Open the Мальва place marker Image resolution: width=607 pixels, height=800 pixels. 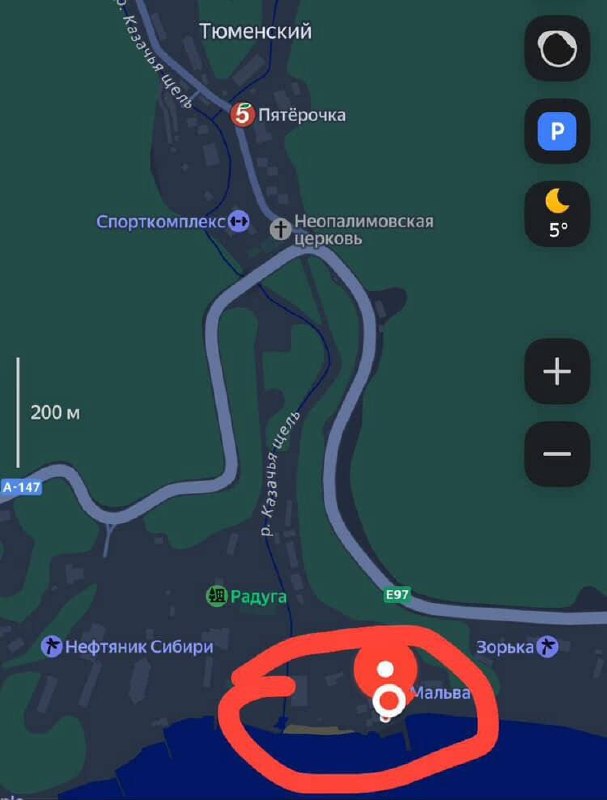387,702
